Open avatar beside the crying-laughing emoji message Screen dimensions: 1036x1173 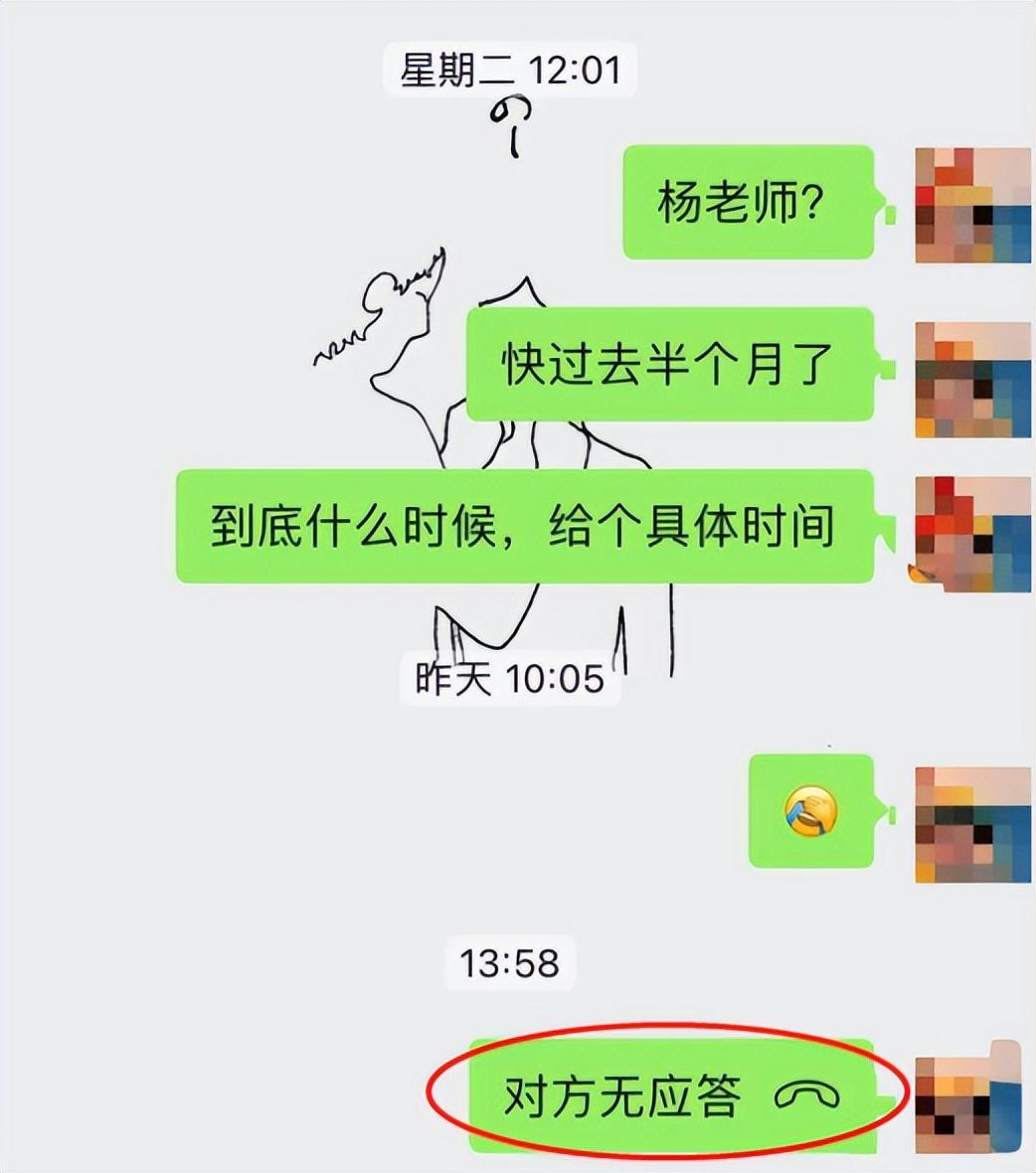coord(972,824)
